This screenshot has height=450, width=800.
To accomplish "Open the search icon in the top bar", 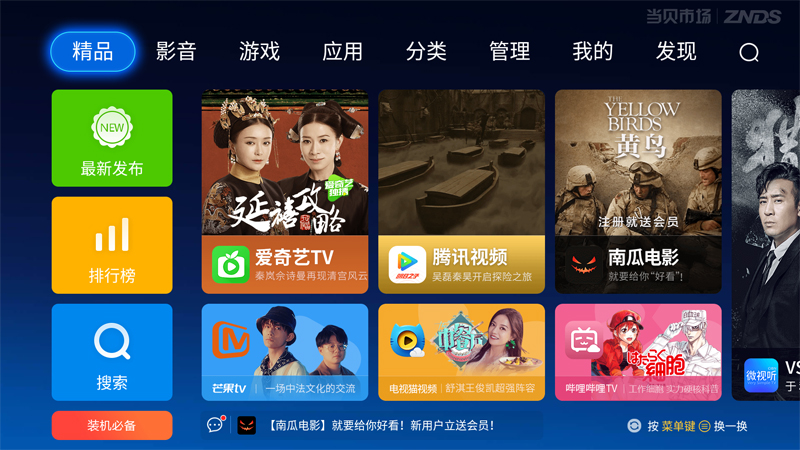I will [748, 53].
